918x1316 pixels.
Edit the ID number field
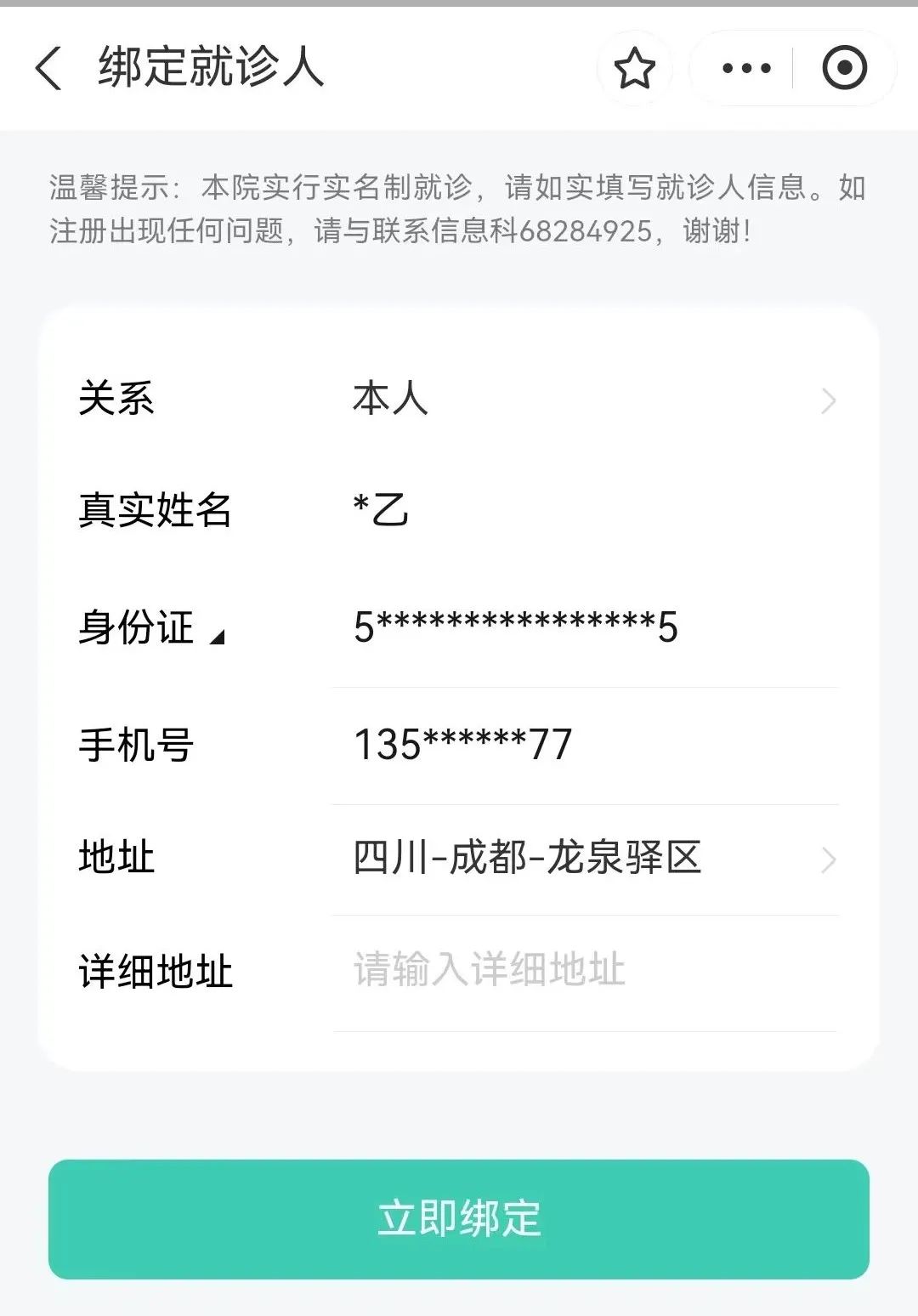coord(586,628)
